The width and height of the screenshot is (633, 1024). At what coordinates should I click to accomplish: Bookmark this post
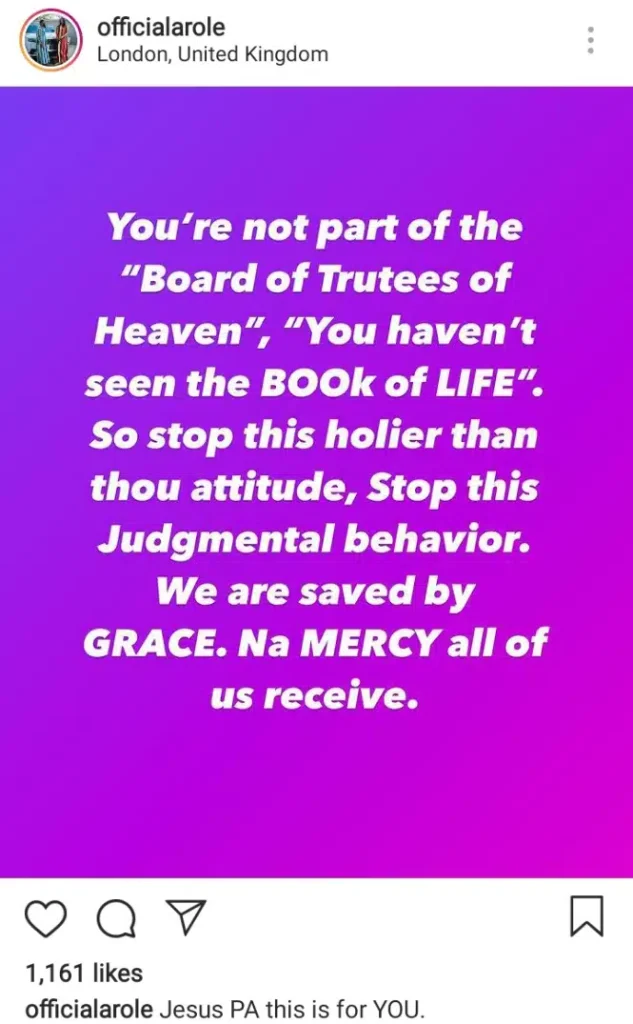[587, 916]
